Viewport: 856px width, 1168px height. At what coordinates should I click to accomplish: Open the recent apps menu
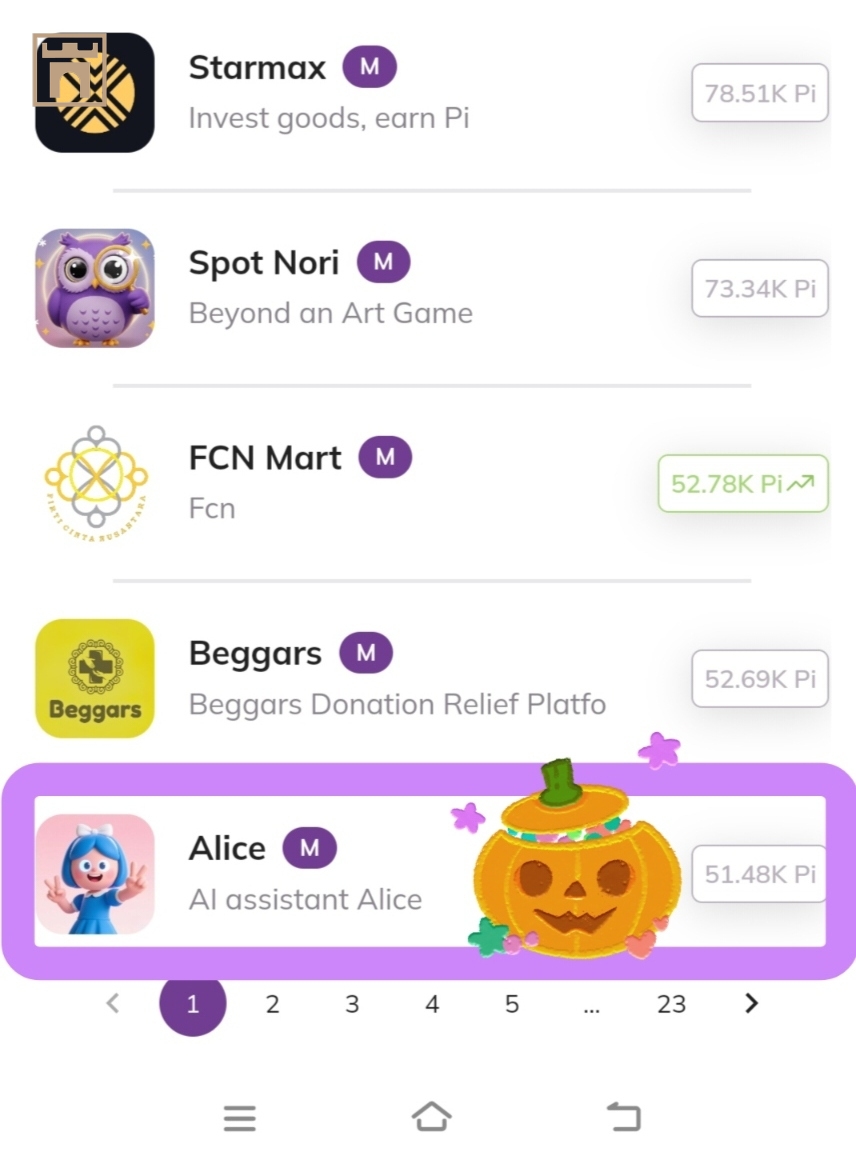coord(239,1118)
